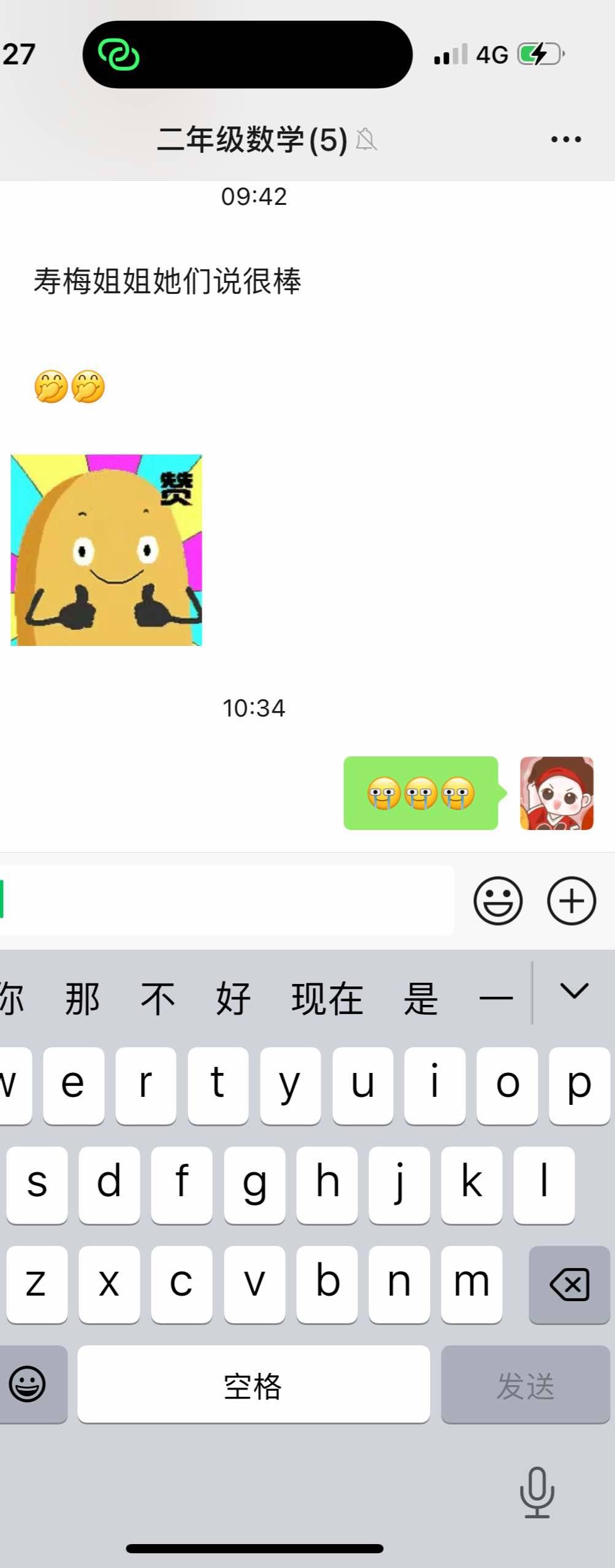Open the group chat overflow menu
Screen dimensions: 615x1568
565,140
